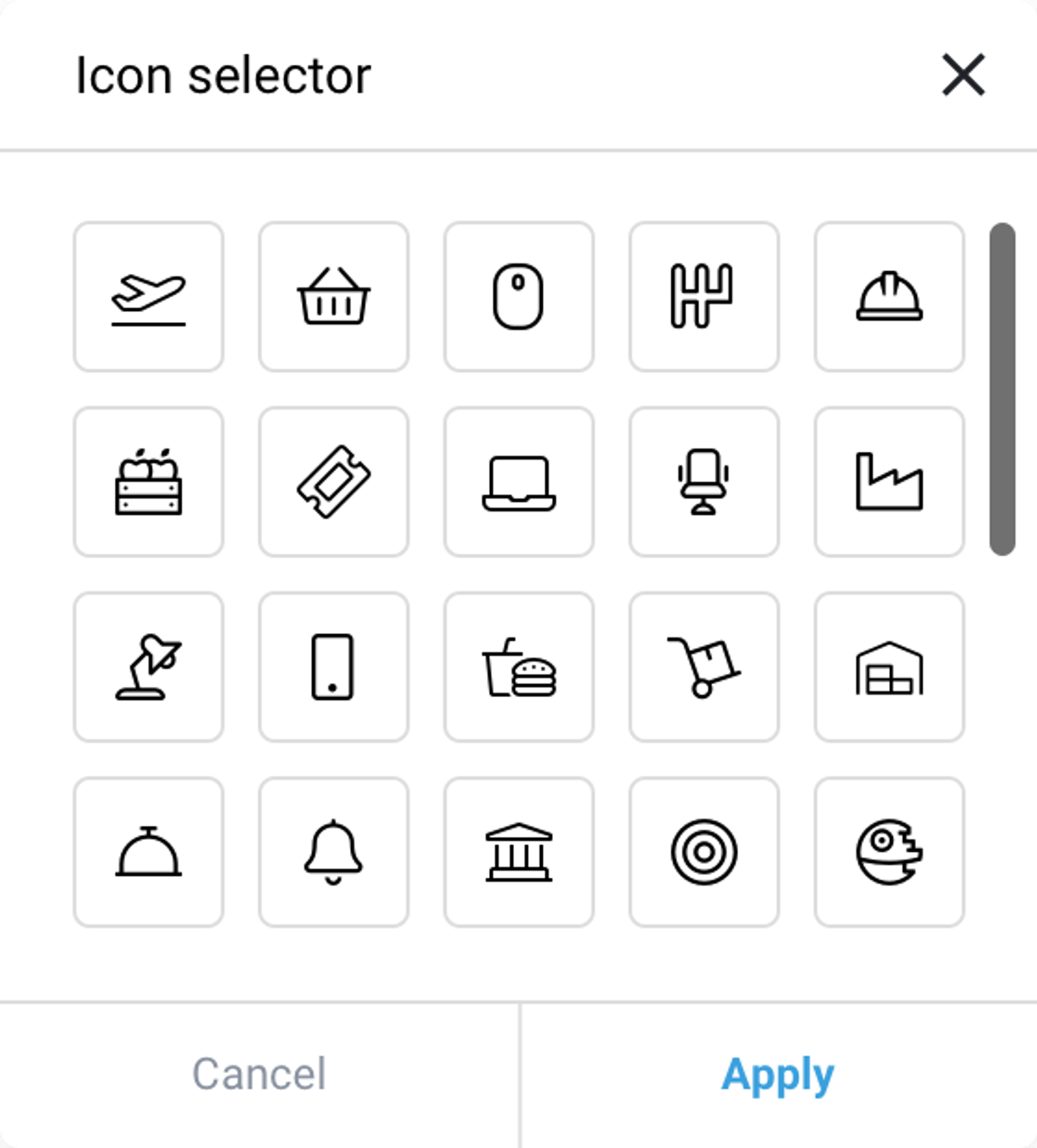Select the notification bell icon
The image size is (1037, 1148).
[x=334, y=852]
